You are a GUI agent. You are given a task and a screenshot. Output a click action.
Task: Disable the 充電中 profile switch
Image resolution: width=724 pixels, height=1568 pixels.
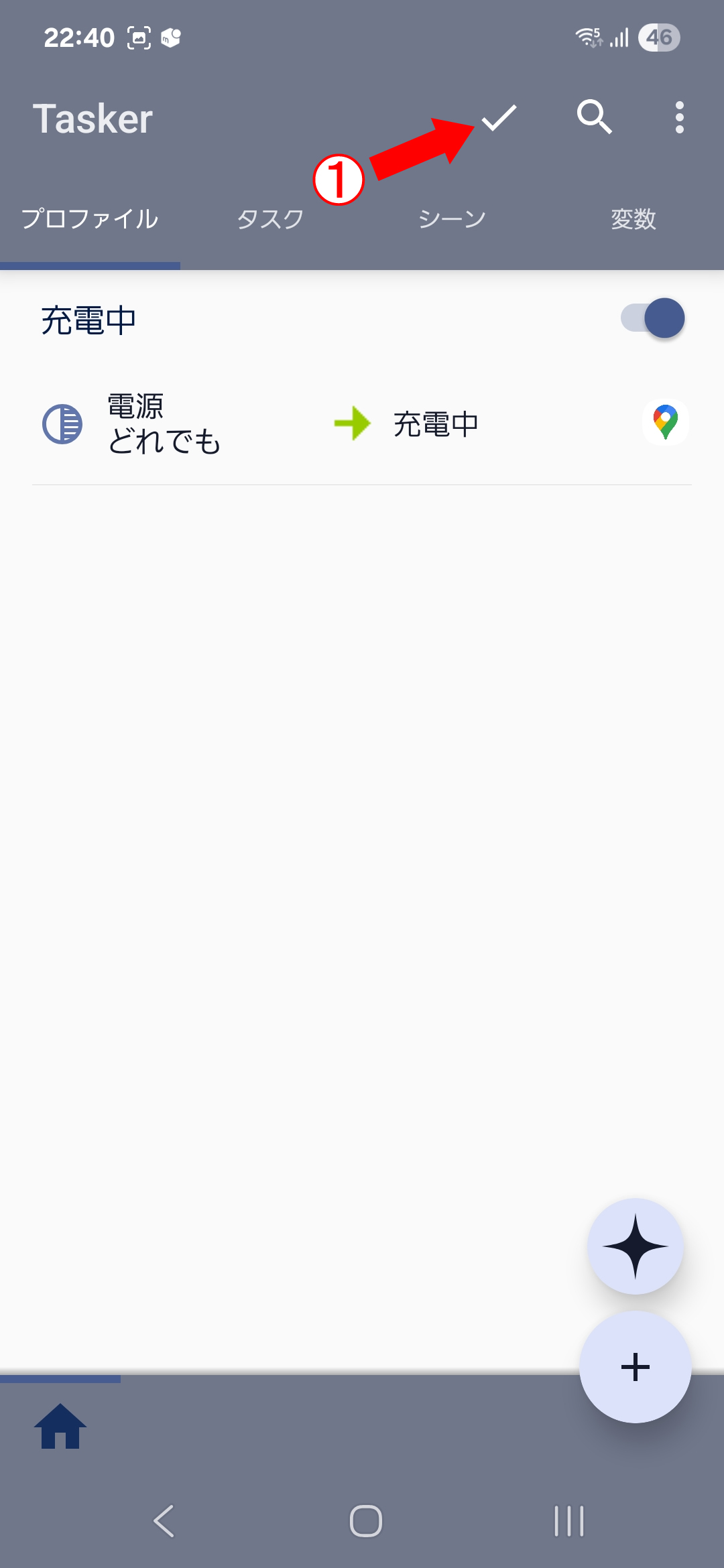coord(653,318)
